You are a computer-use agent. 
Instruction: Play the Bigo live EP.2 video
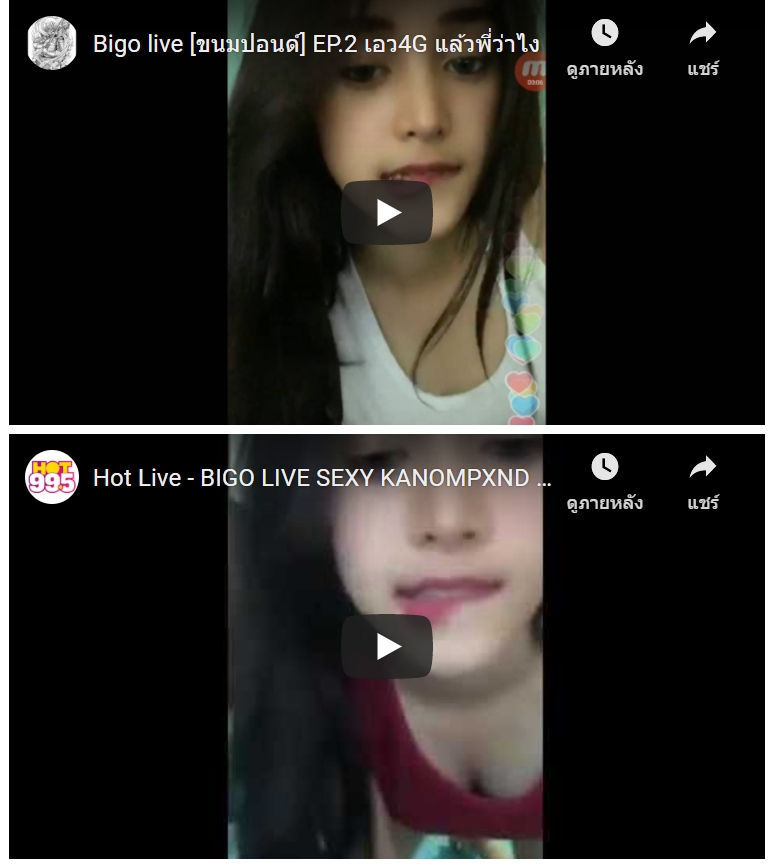click(387, 213)
